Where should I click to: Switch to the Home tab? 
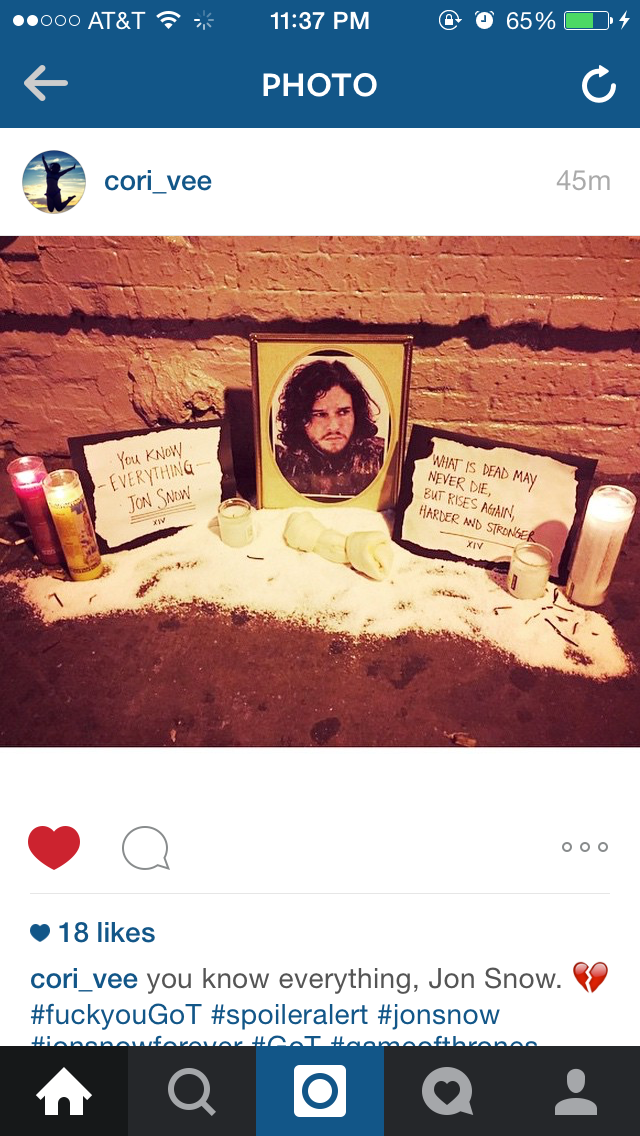click(64, 1091)
